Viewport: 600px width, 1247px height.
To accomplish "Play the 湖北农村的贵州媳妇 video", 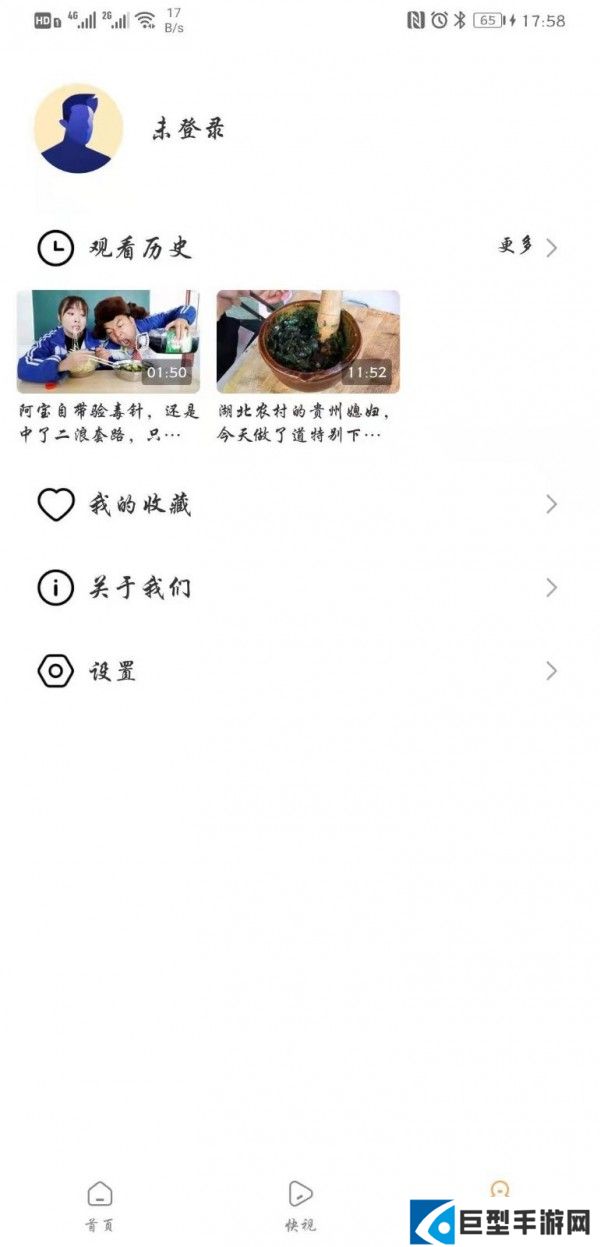I will 308,342.
